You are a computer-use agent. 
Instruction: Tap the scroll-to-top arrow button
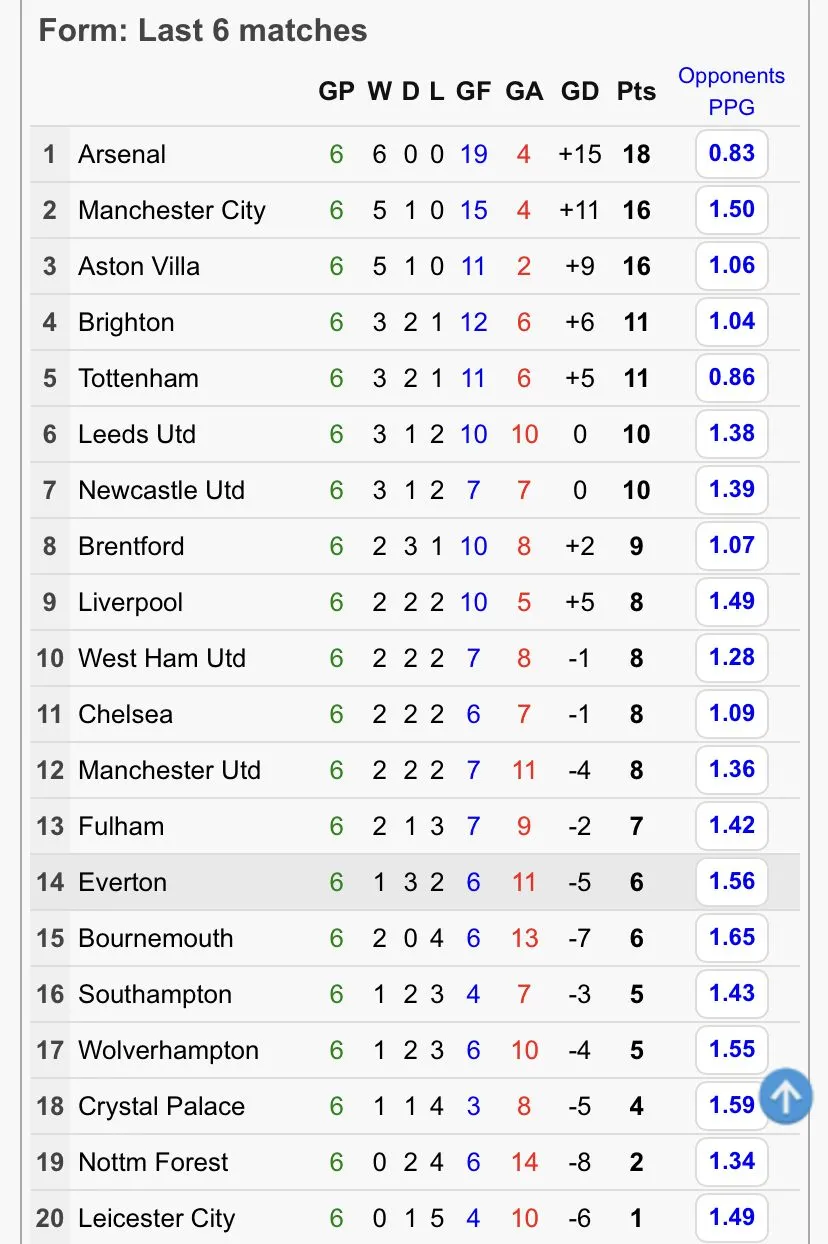[785, 1098]
